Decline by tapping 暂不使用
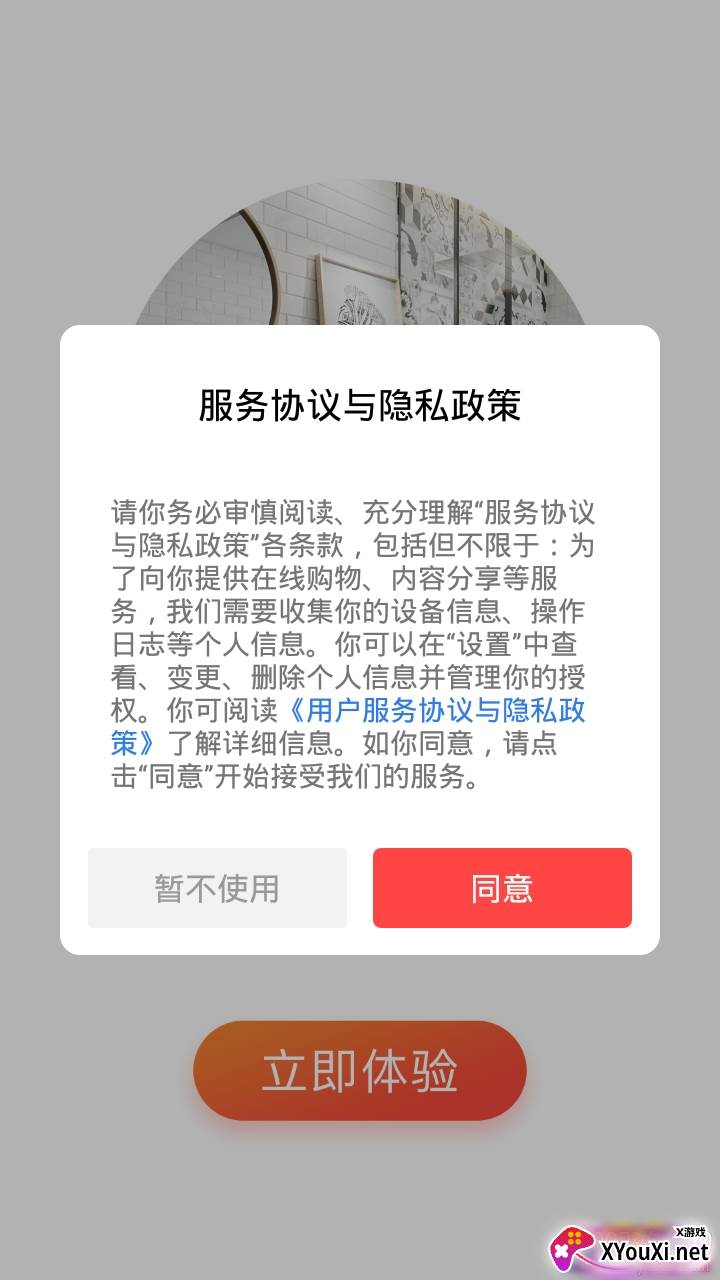Viewport: 720px width, 1280px height. point(217,888)
